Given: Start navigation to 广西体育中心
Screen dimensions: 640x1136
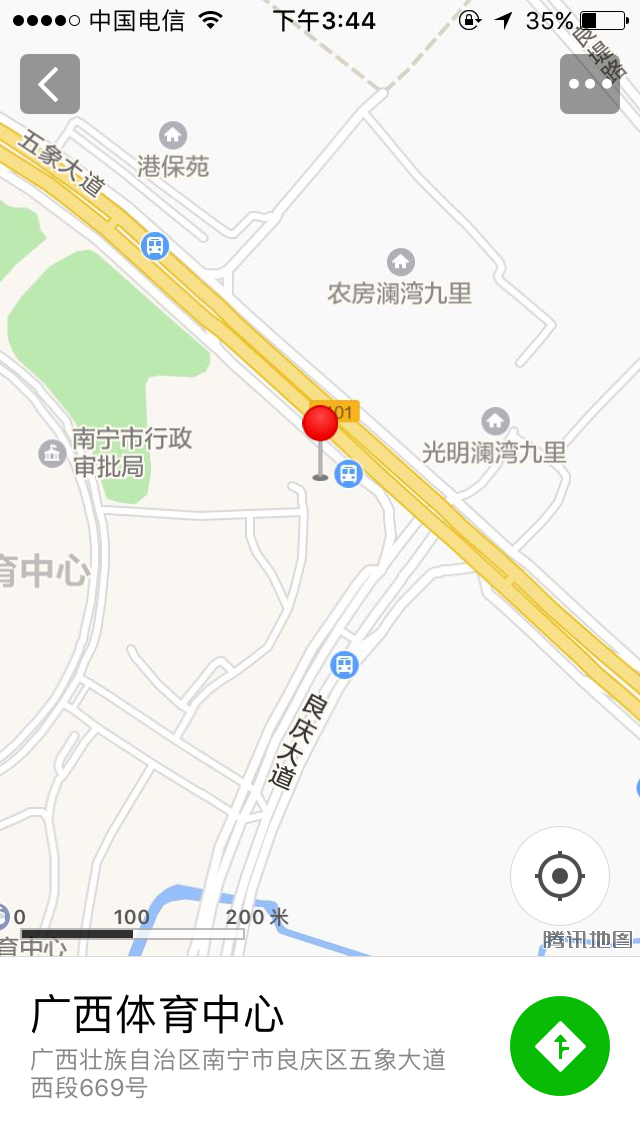Looking at the screenshot, I should pos(560,1045).
